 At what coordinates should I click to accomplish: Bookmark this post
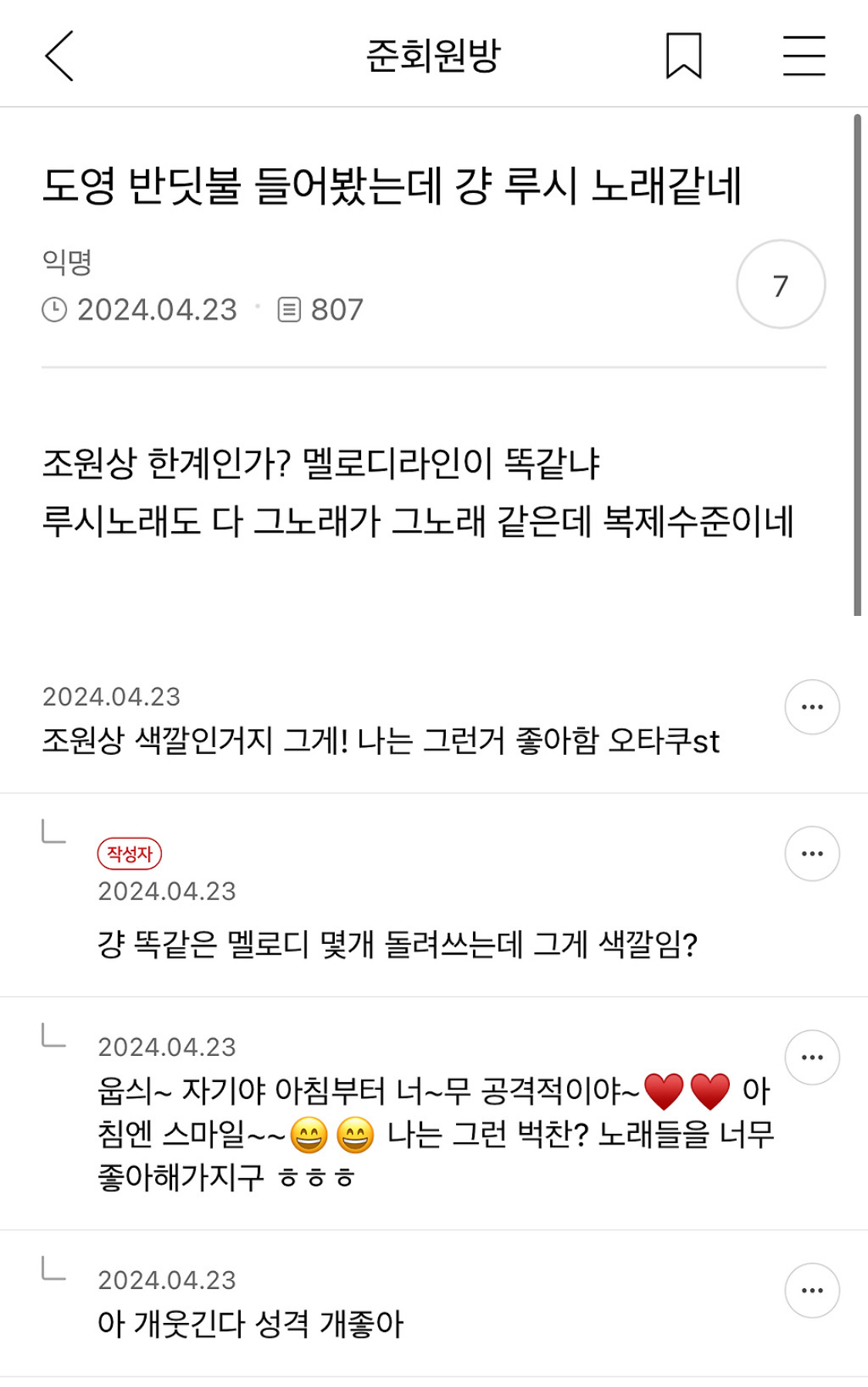coord(684,56)
